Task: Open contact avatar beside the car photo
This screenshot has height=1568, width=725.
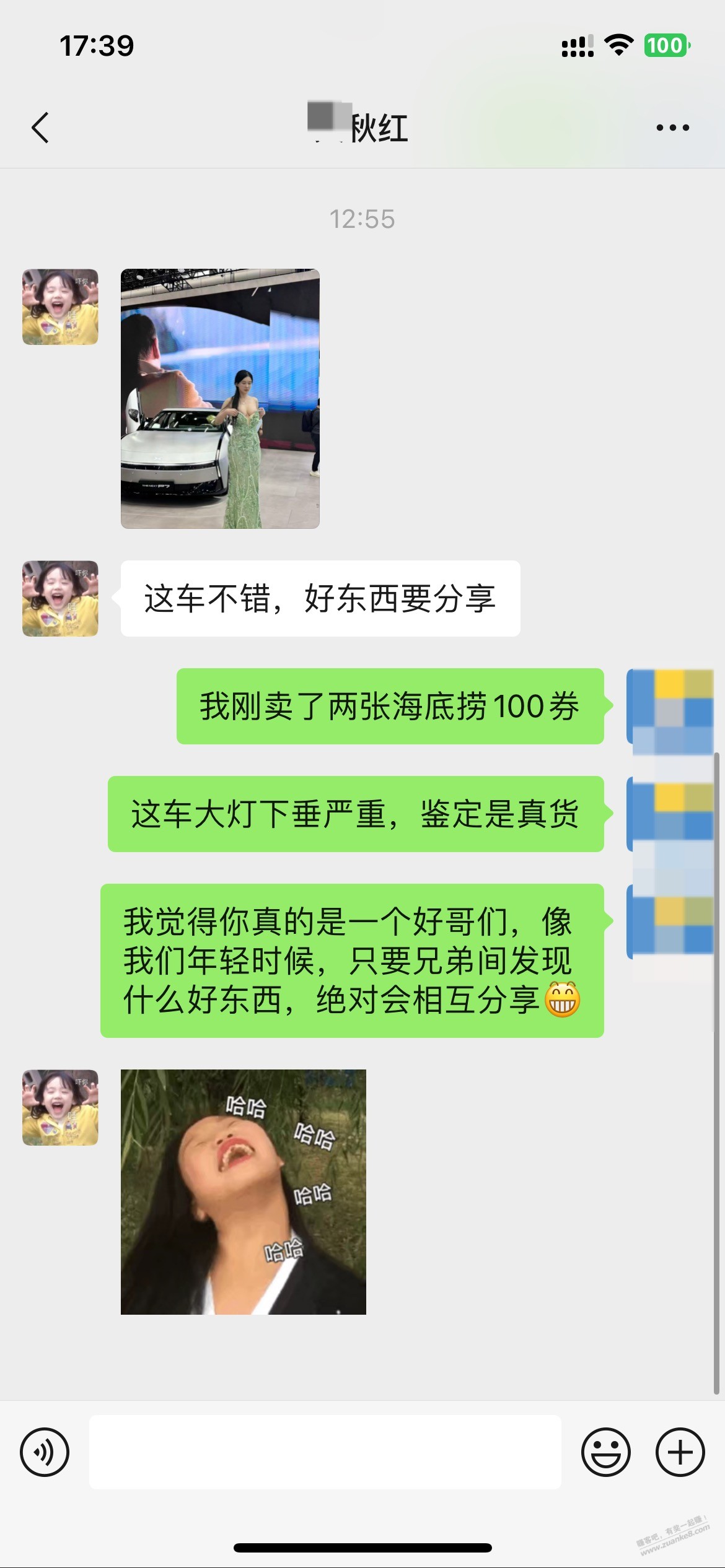Action: point(60,307)
